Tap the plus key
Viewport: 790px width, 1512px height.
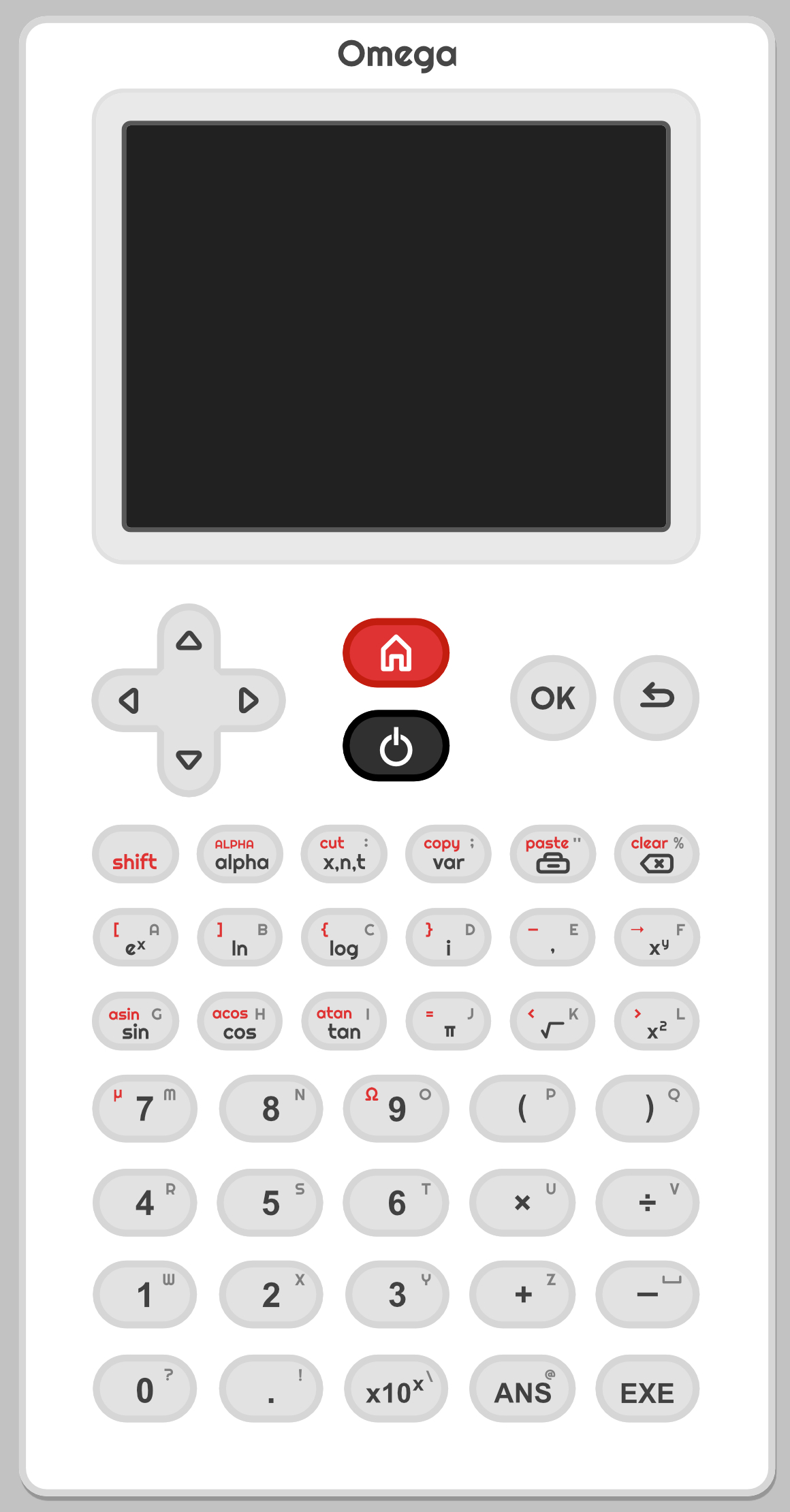coord(522,1294)
